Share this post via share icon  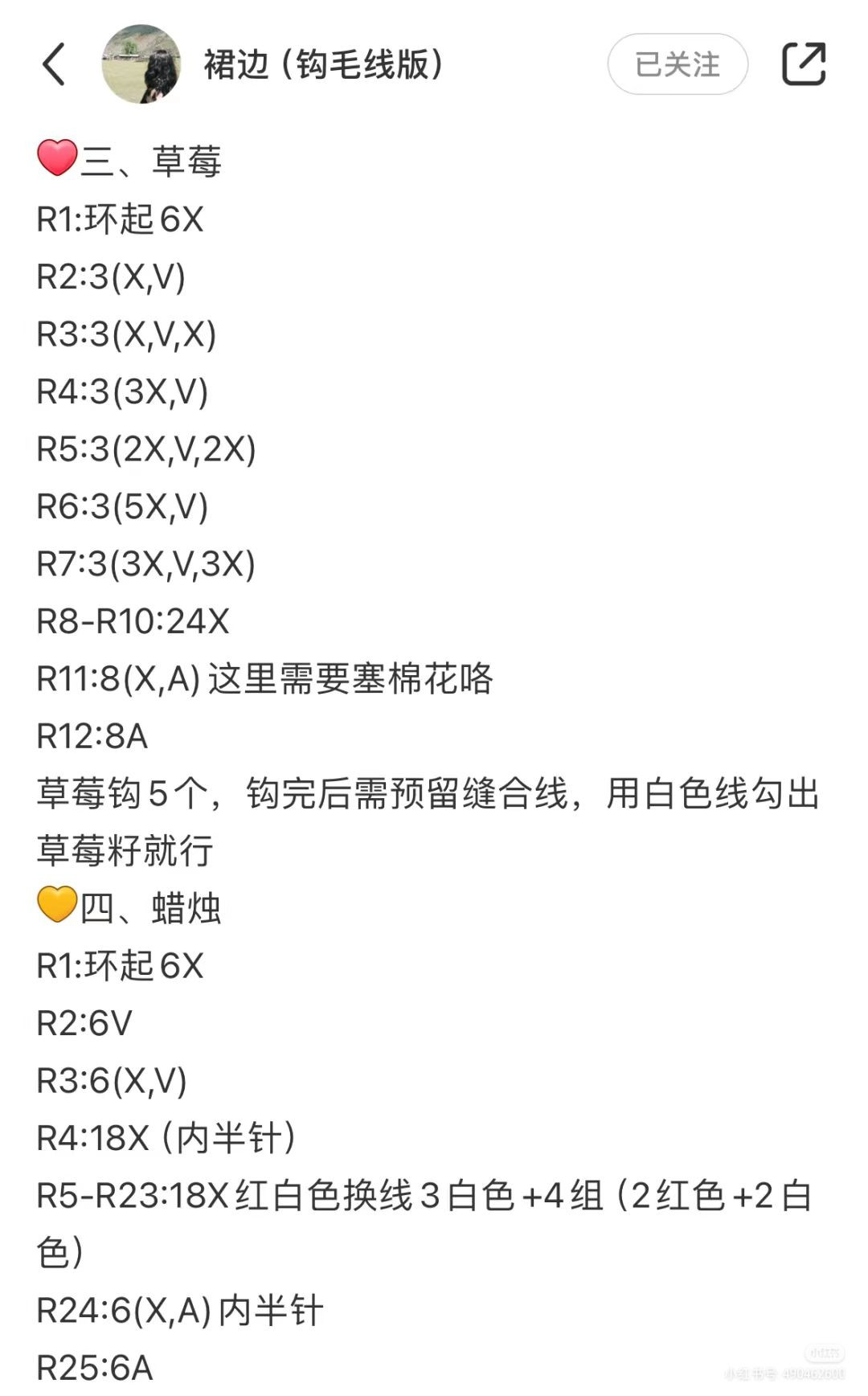pyautogui.click(x=803, y=64)
